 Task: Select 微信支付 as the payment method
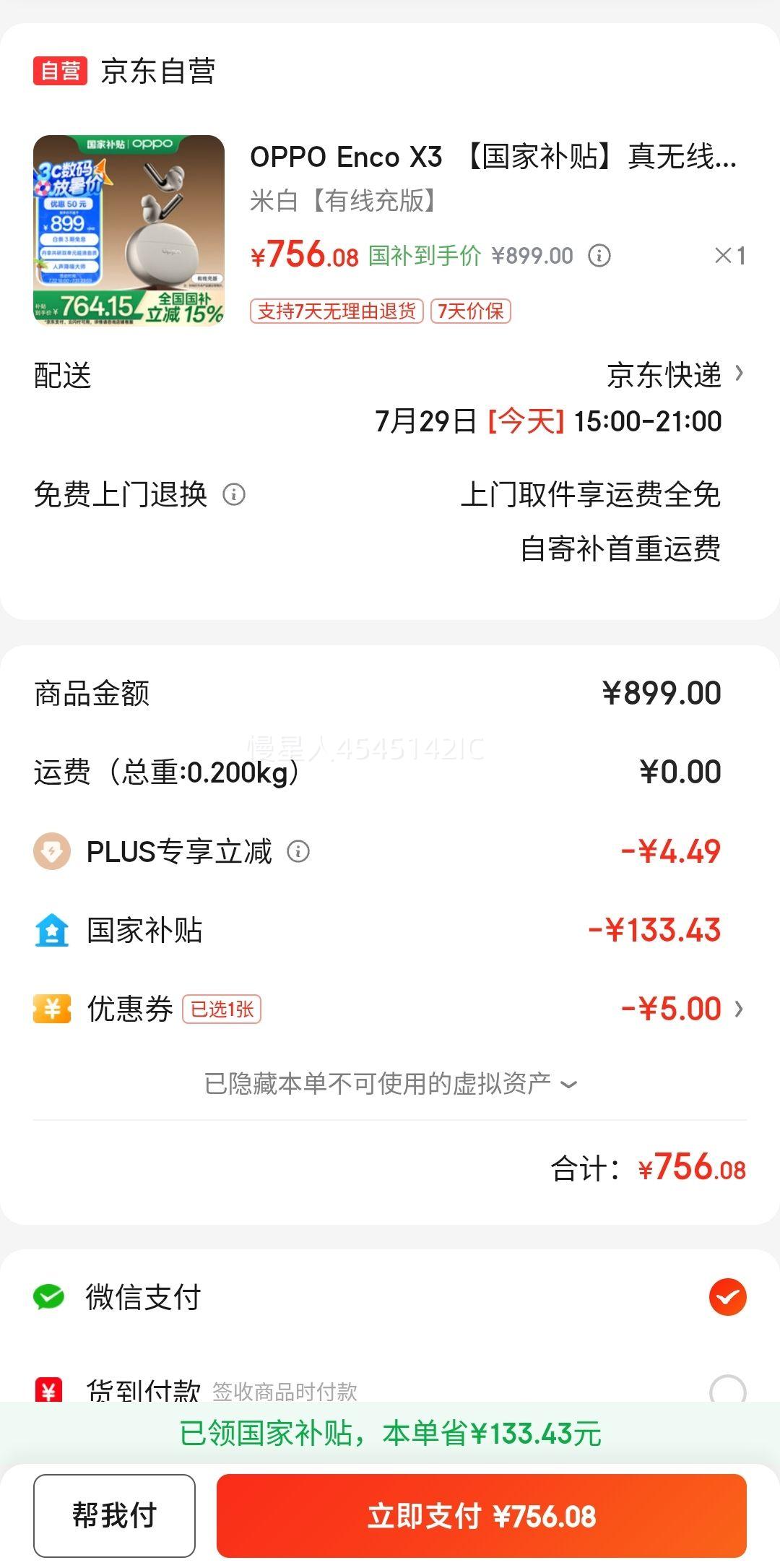coord(390,1297)
